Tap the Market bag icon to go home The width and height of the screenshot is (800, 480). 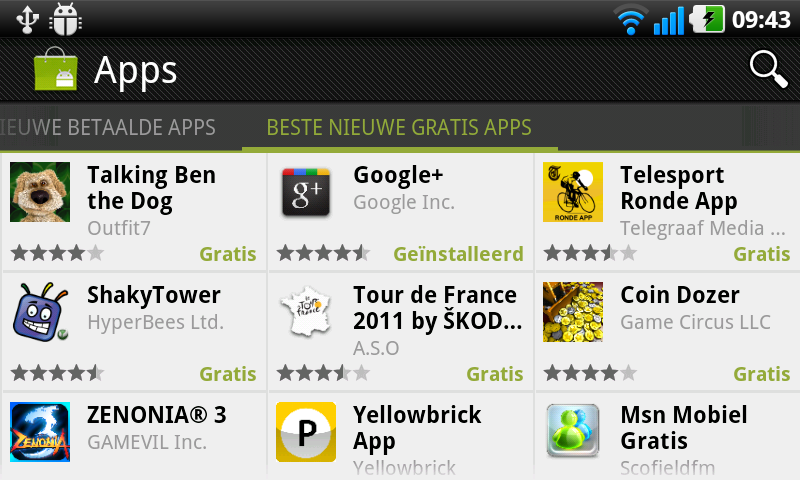click(x=55, y=70)
